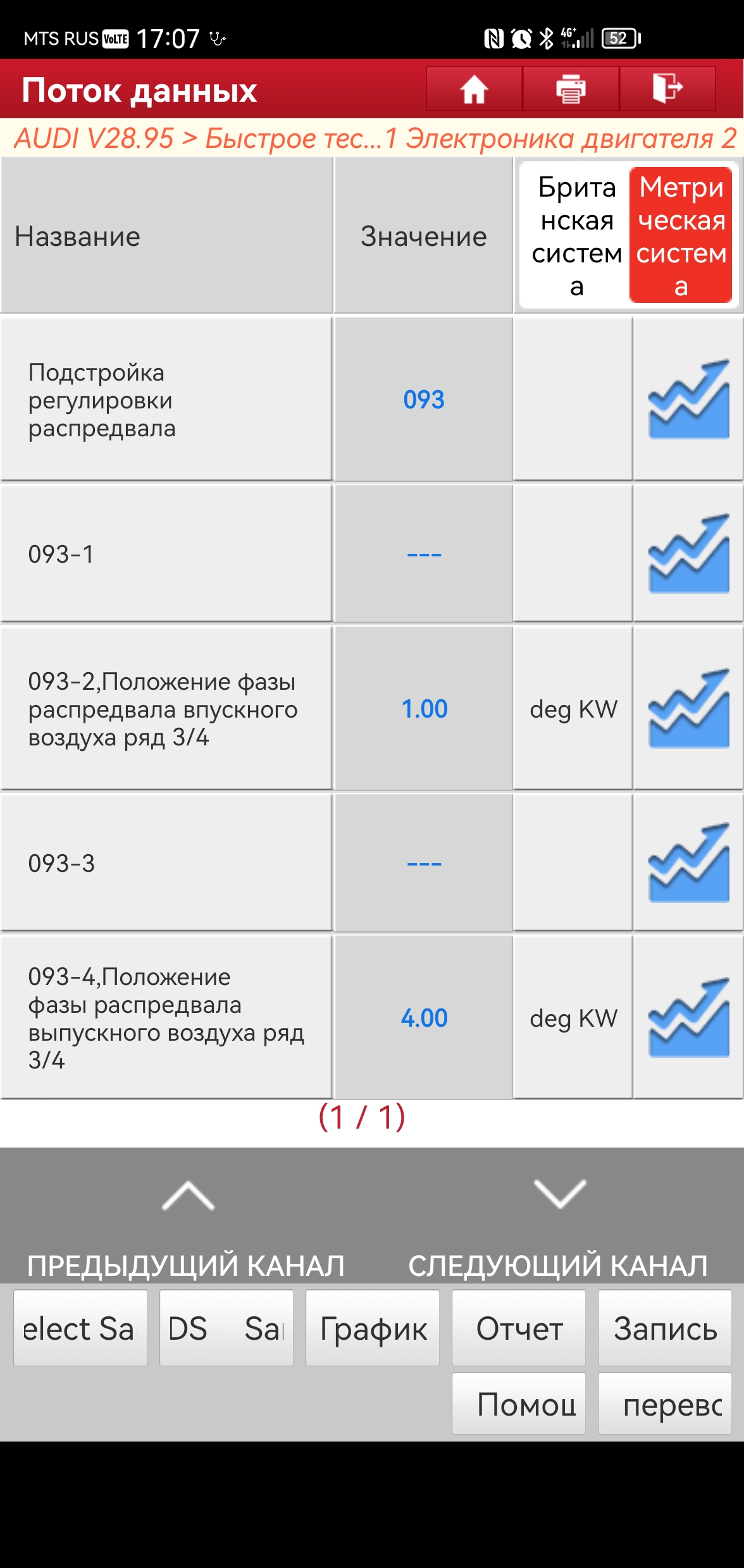Open the График view
This screenshot has height=1568, width=744.
click(x=373, y=1328)
